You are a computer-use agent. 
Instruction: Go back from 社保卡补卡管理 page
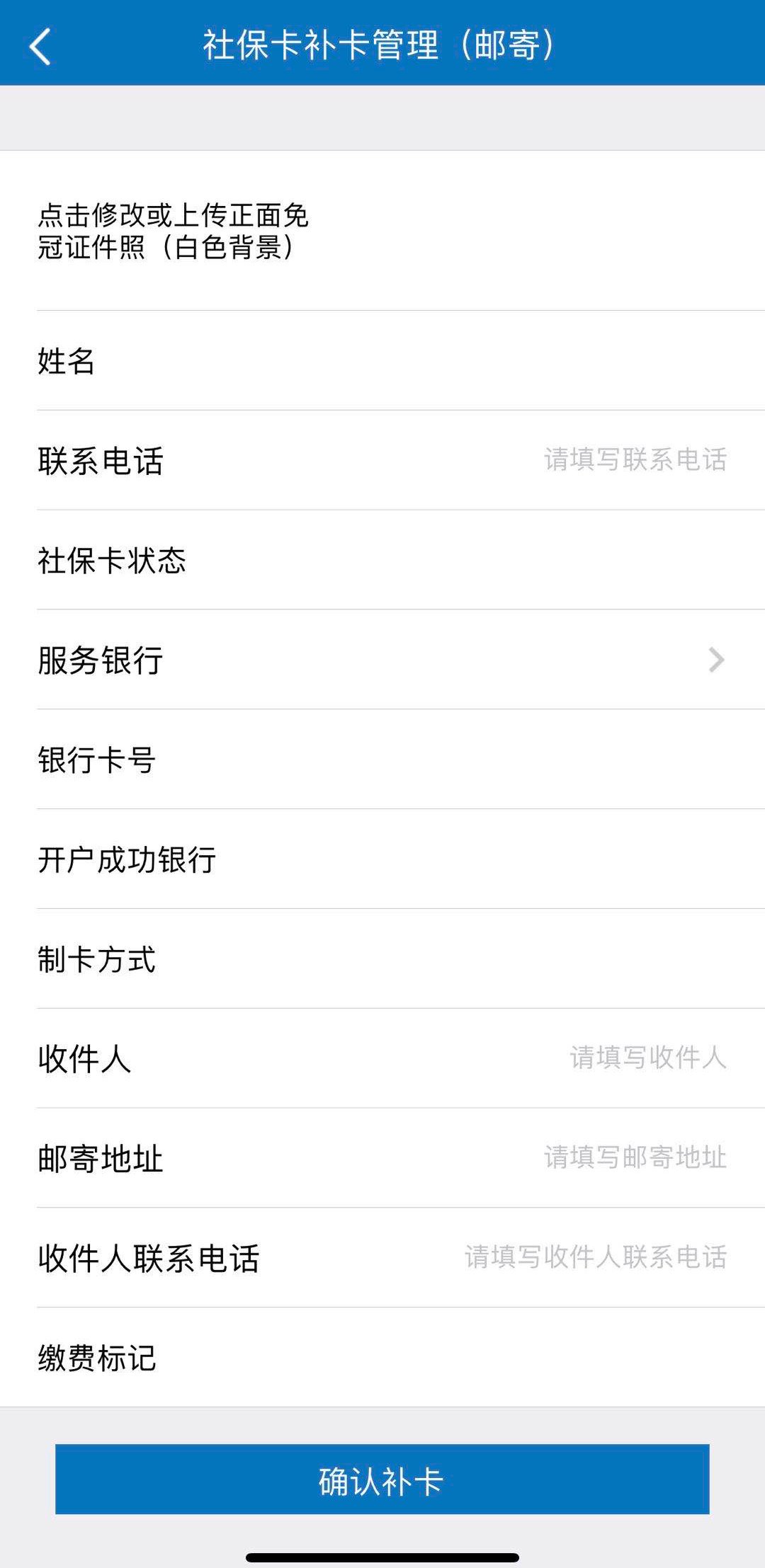[x=40, y=47]
